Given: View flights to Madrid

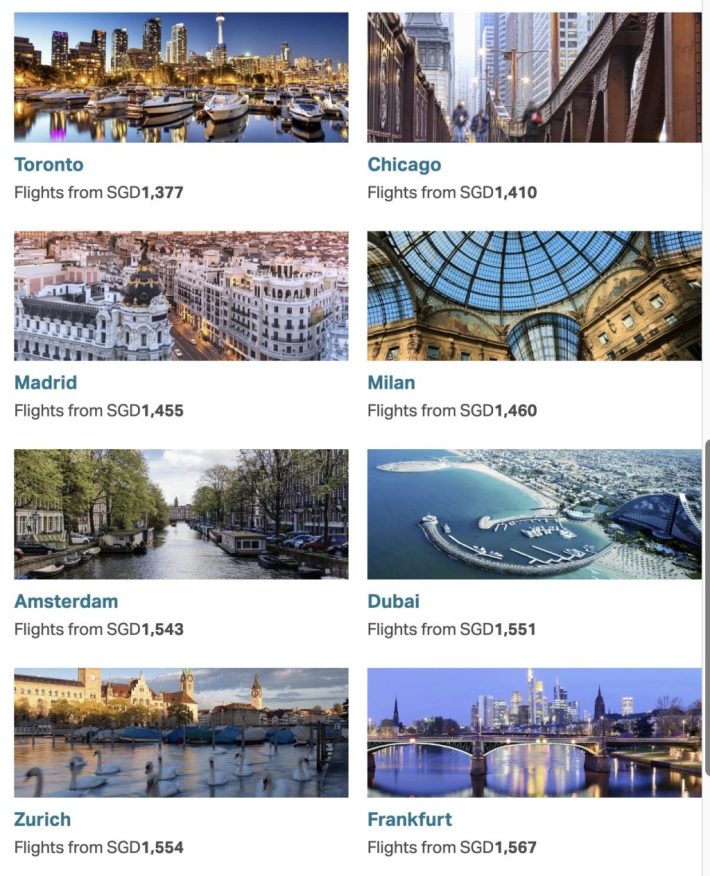Looking at the screenshot, I should pyautogui.click(x=181, y=296).
